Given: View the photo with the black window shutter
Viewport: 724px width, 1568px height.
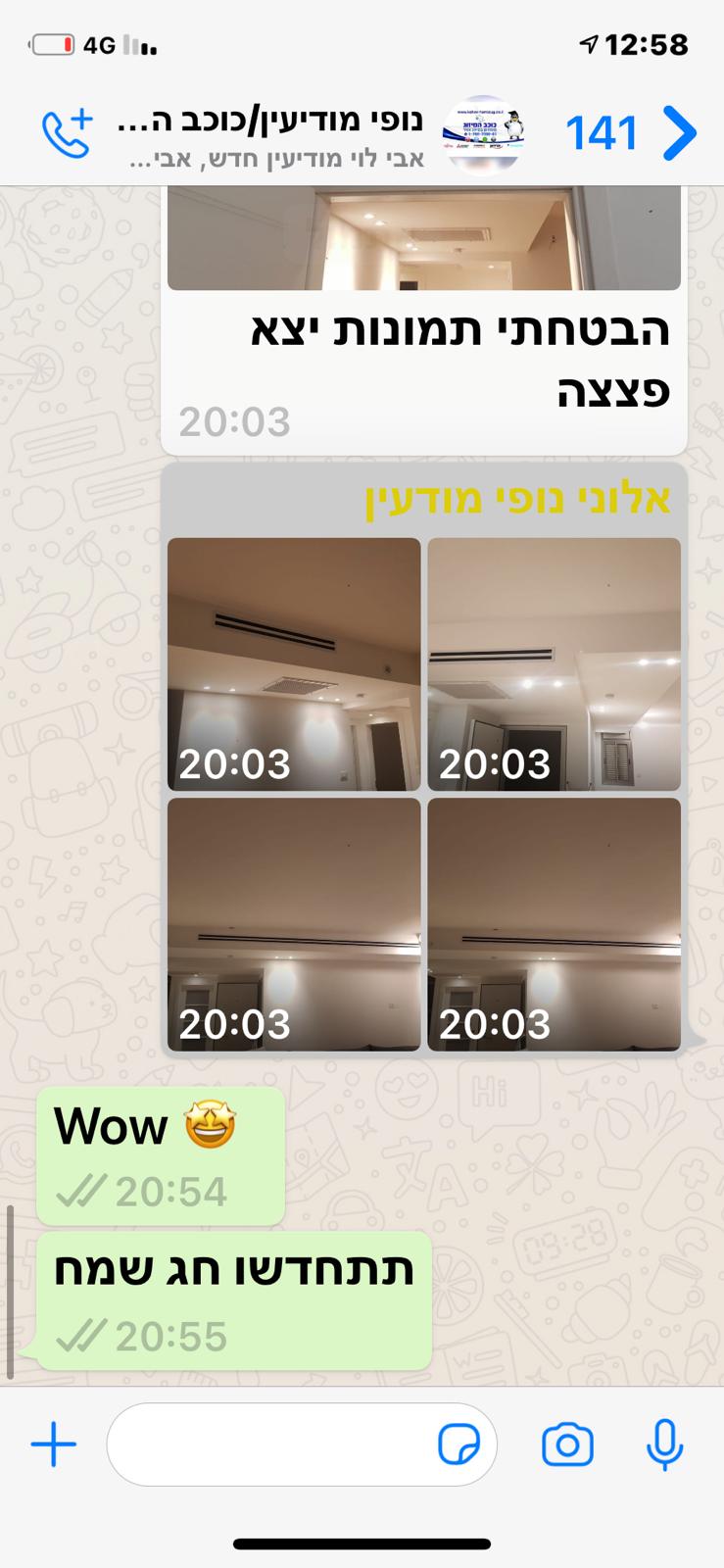Looking at the screenshot, I should point(555,663).
